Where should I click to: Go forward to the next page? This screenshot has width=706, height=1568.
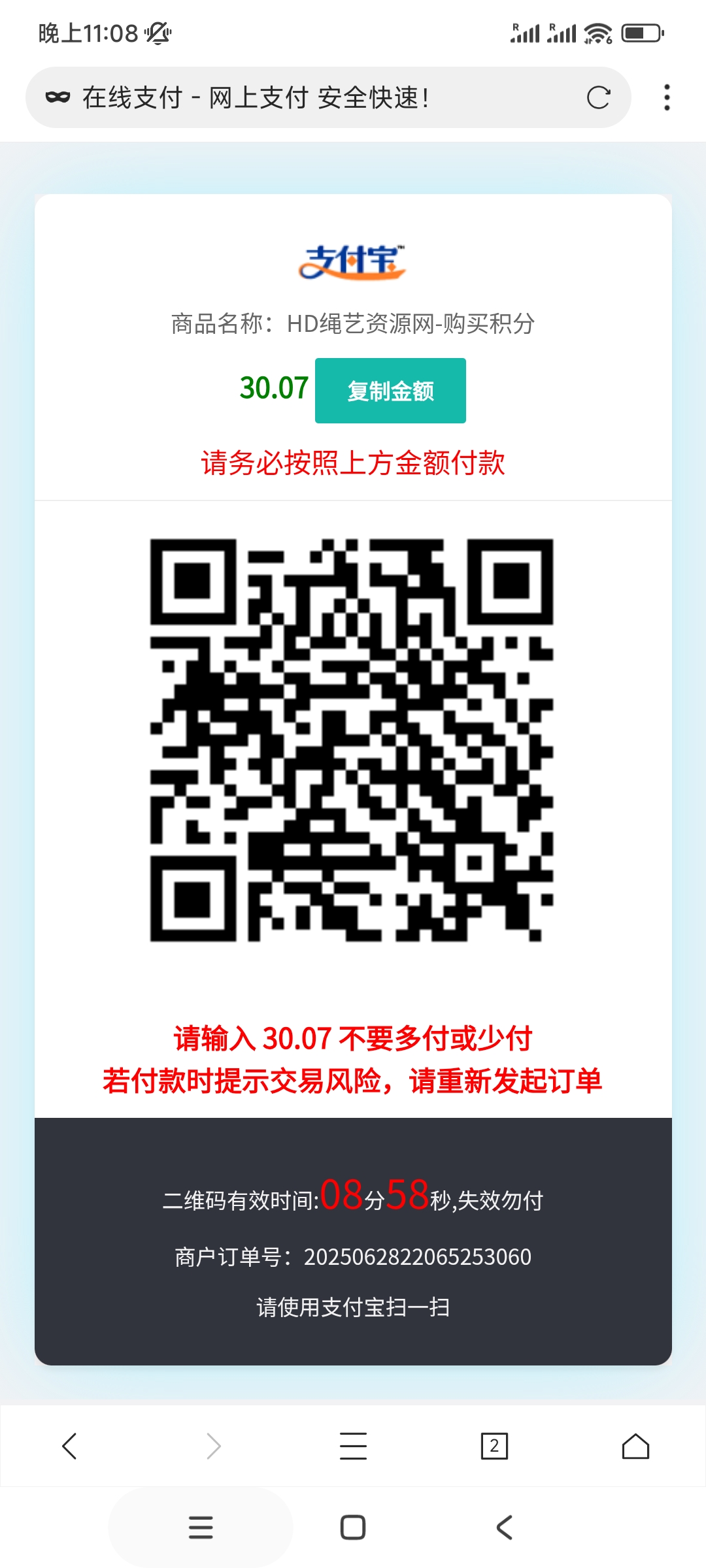(x=213, y=1446)
